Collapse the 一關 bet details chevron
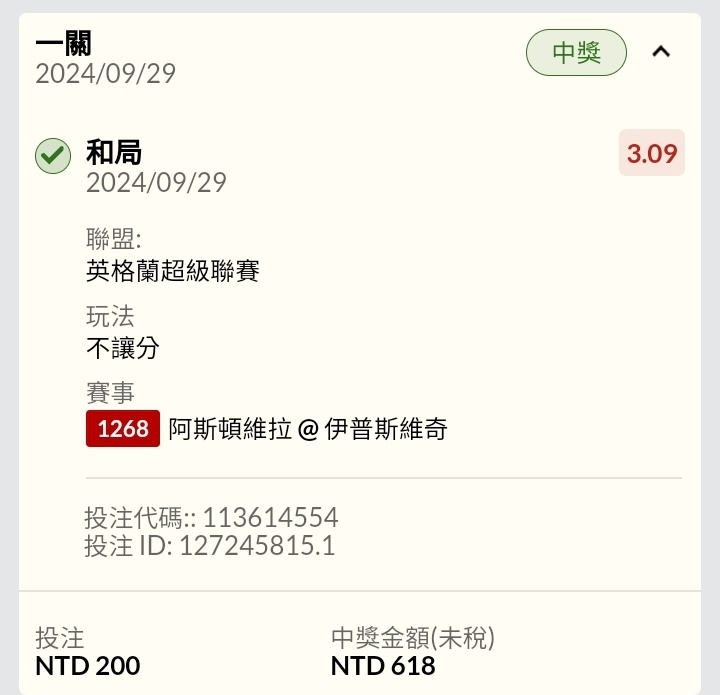Image resolution: width=720 pixels, height=695 pixels. pos(661,52)
